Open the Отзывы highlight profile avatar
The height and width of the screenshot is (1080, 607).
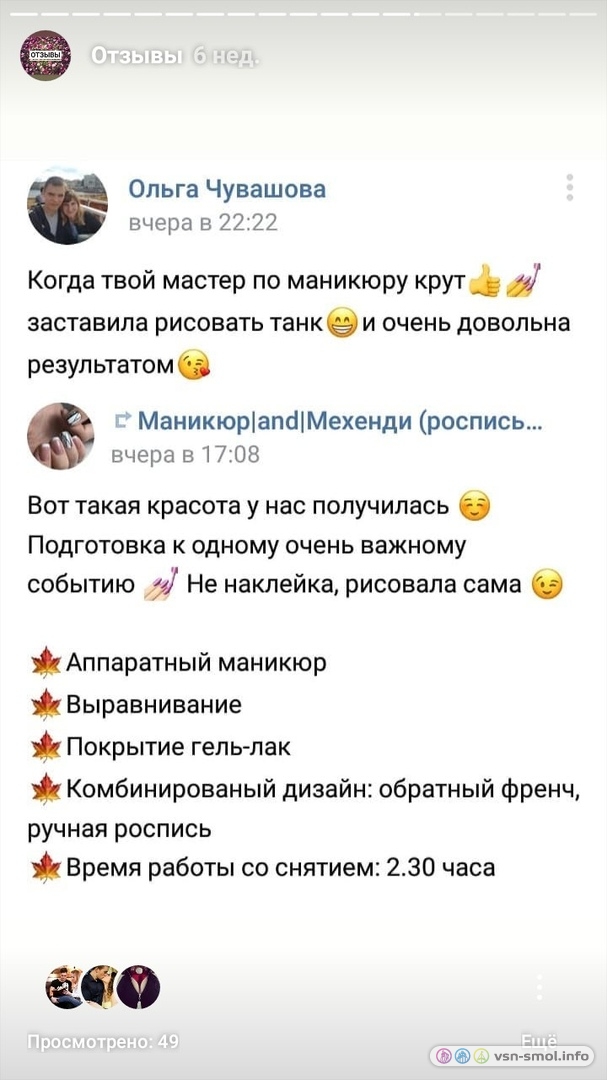click(x=45, y=55)
